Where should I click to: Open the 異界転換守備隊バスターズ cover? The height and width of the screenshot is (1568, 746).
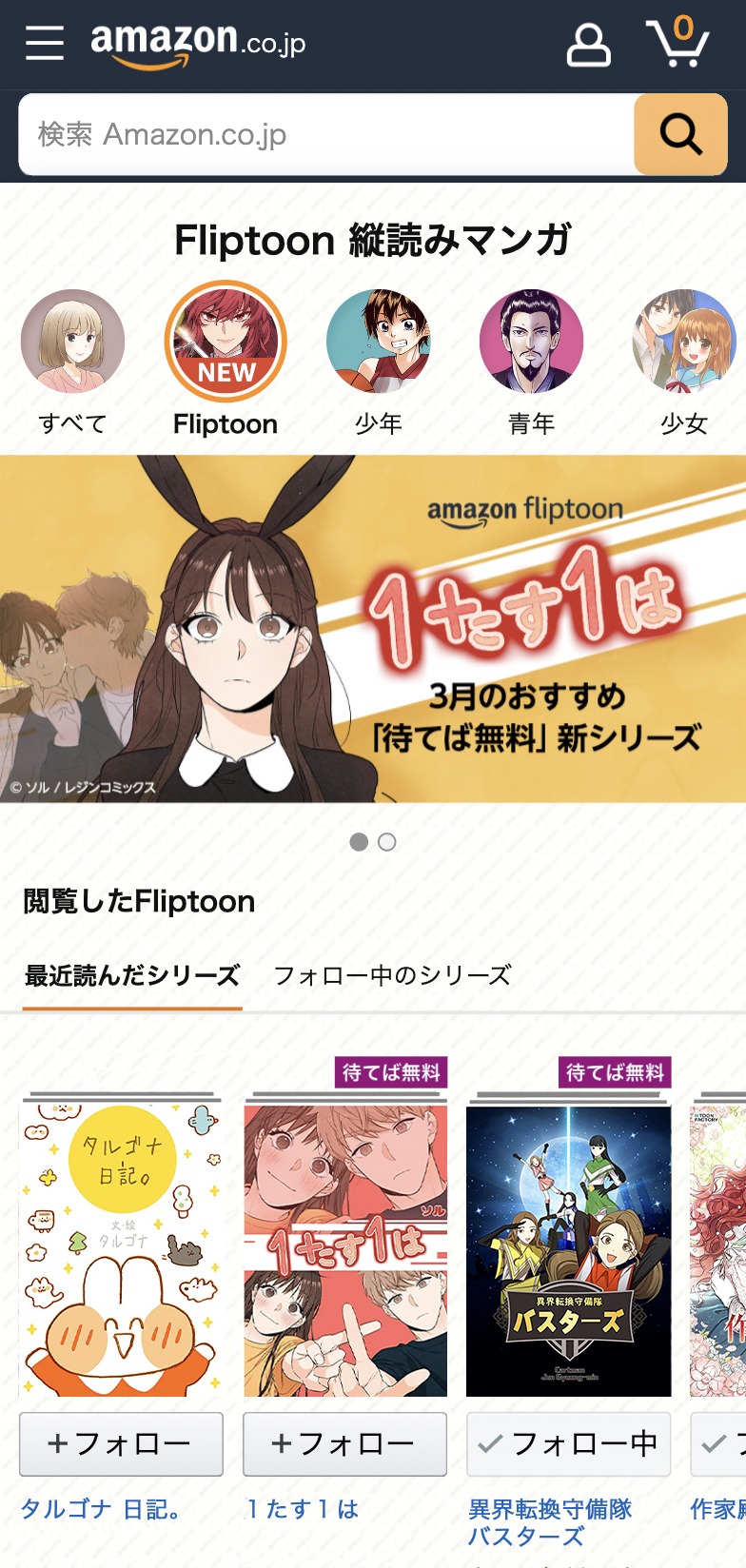(568, 1248)
